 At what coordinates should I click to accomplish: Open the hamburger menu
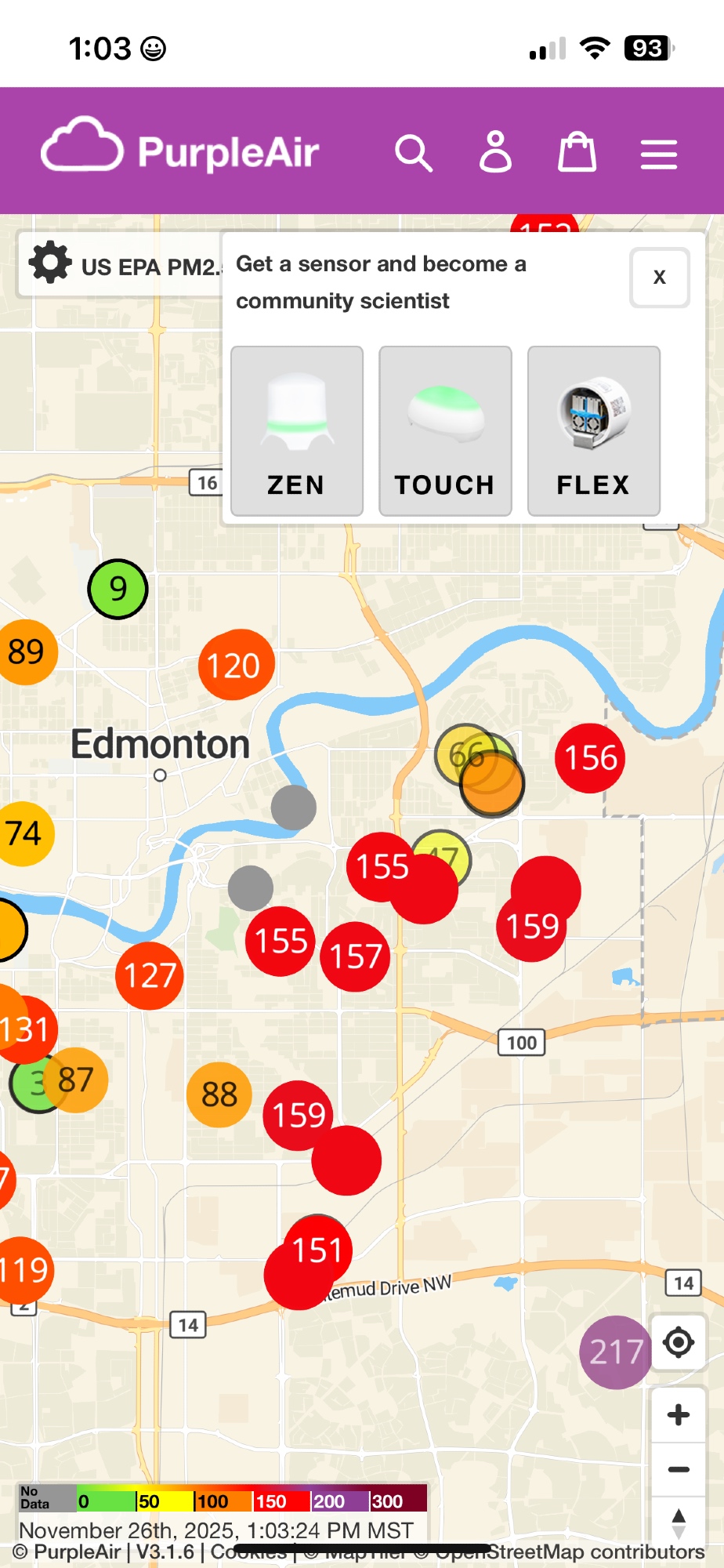coord(658,154)
